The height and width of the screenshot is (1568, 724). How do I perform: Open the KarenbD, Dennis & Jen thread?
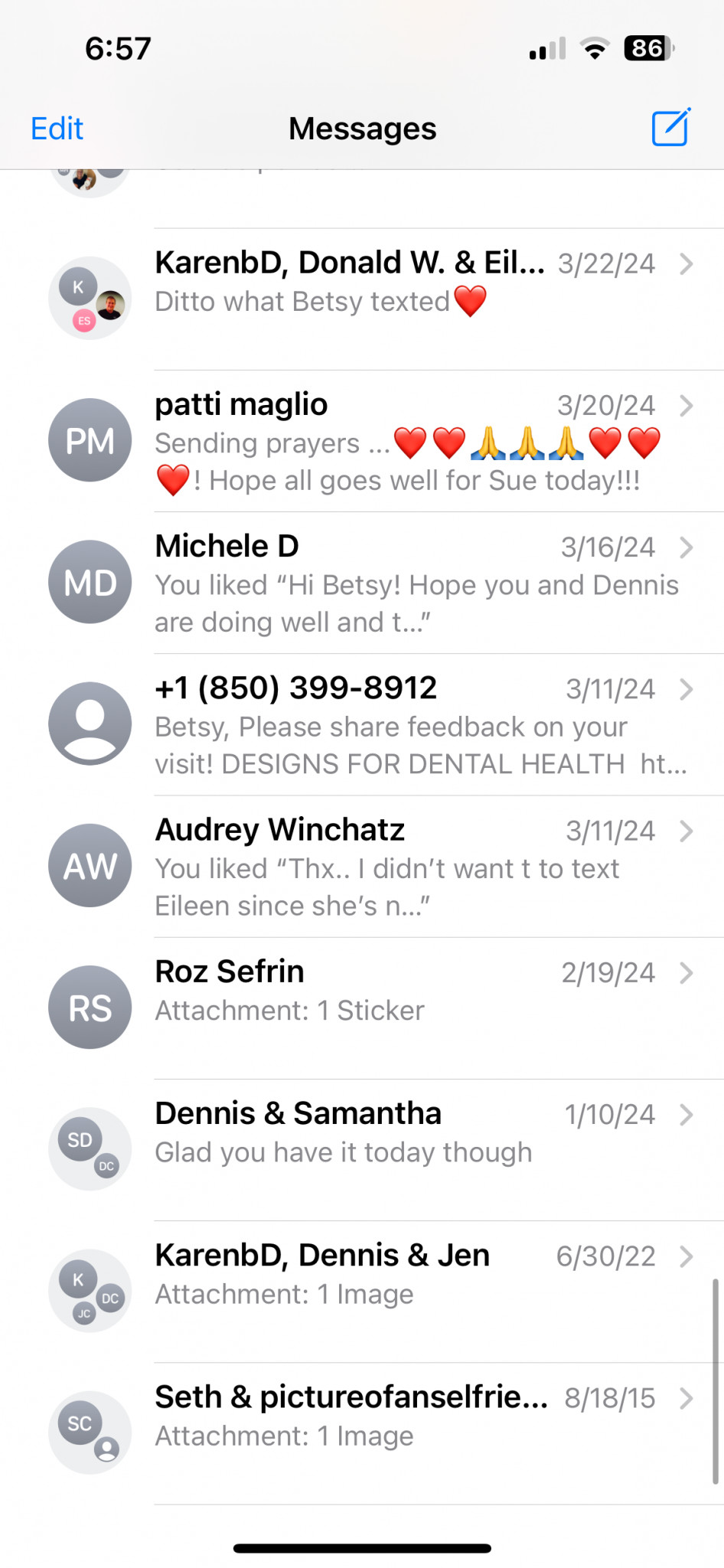[362, 1292]
